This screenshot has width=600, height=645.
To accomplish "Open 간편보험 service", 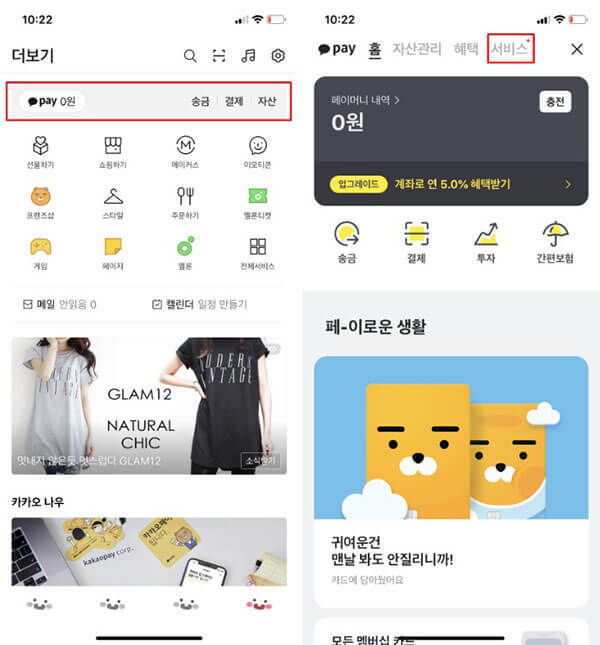I will [x=555, y=242].
